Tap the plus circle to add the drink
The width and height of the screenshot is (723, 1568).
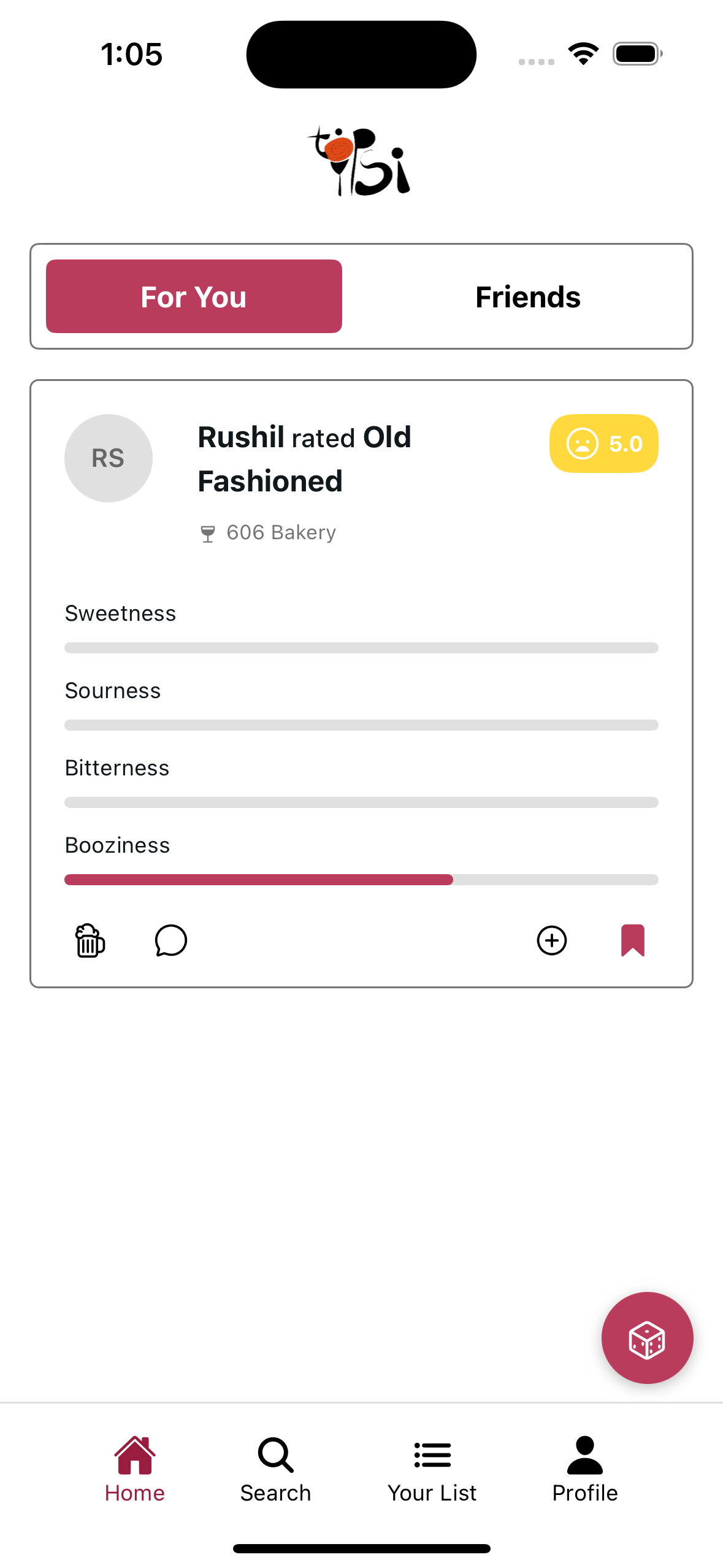[551, 940]
